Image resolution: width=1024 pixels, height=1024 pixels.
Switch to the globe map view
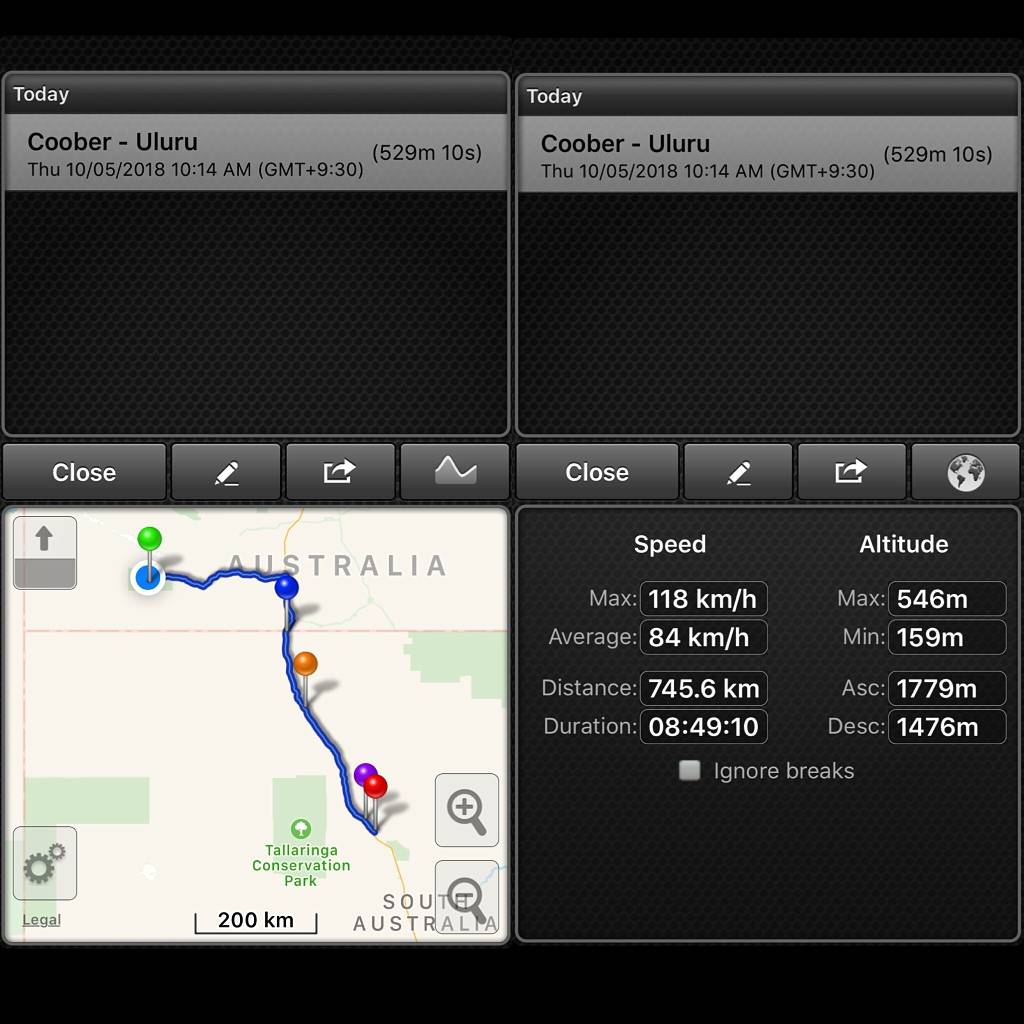point(966,472)
